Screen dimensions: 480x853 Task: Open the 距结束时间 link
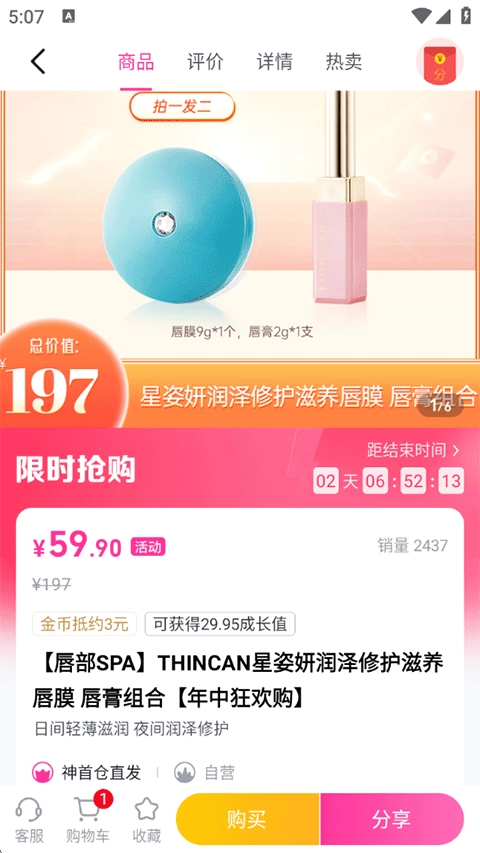tap(413, 450)
